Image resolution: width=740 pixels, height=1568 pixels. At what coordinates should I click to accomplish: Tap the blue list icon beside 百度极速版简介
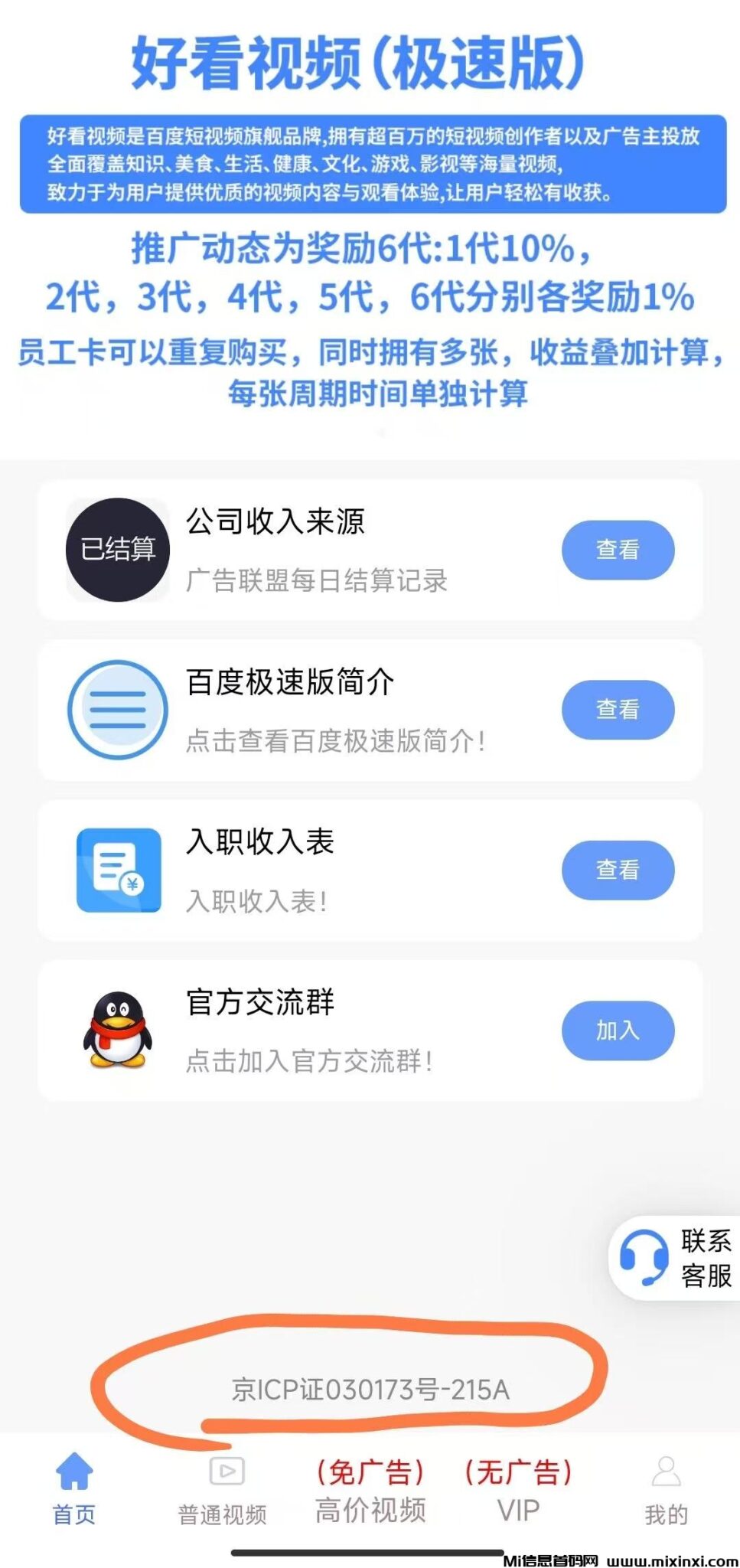click(116, 710)
